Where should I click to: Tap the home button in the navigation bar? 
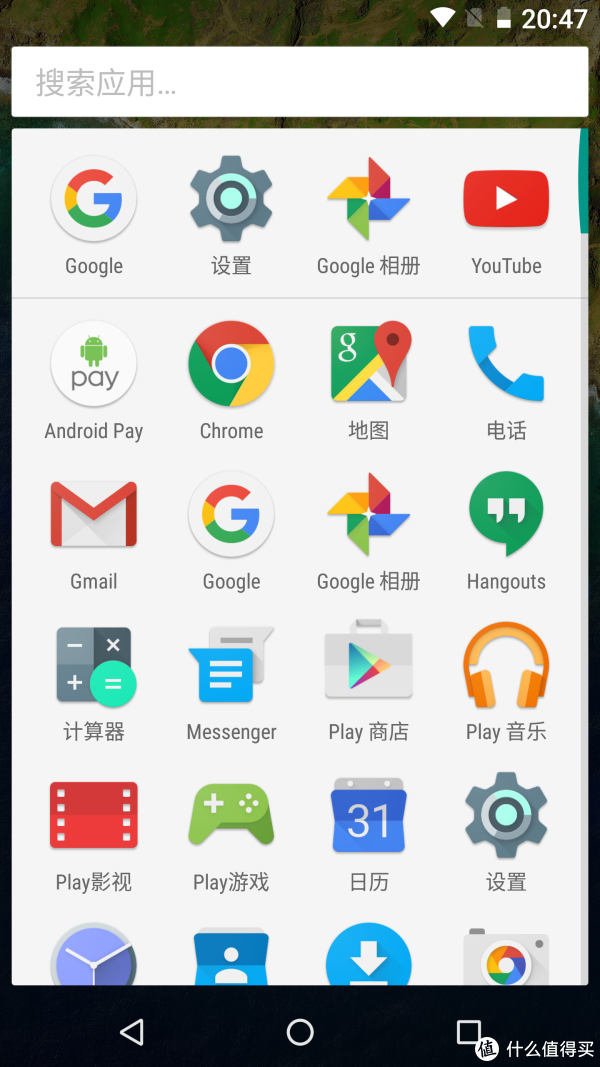coord(300,1032)
